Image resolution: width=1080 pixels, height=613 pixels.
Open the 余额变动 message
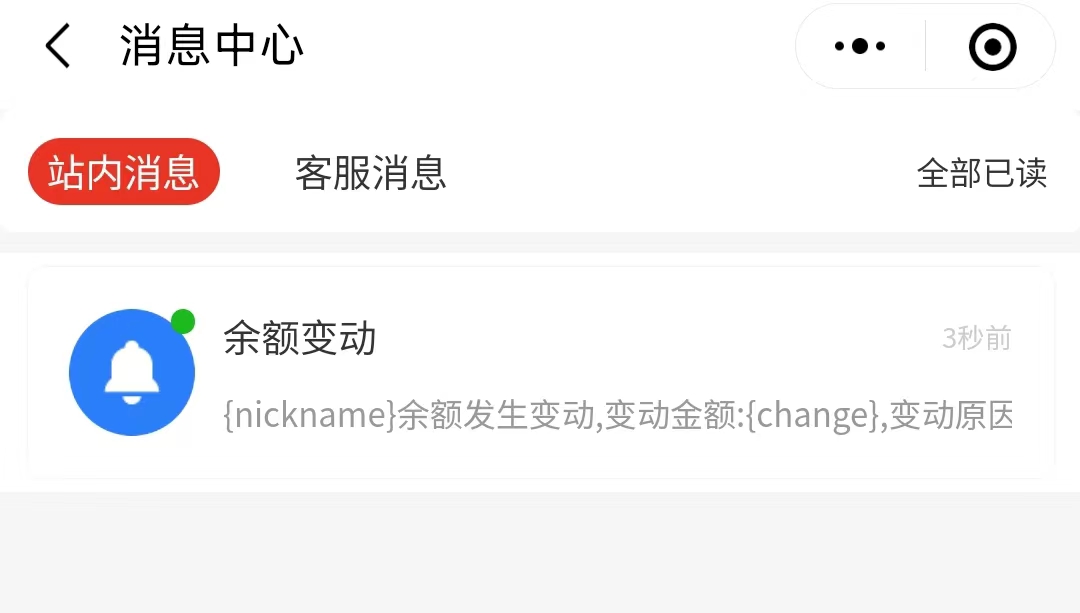540,373
